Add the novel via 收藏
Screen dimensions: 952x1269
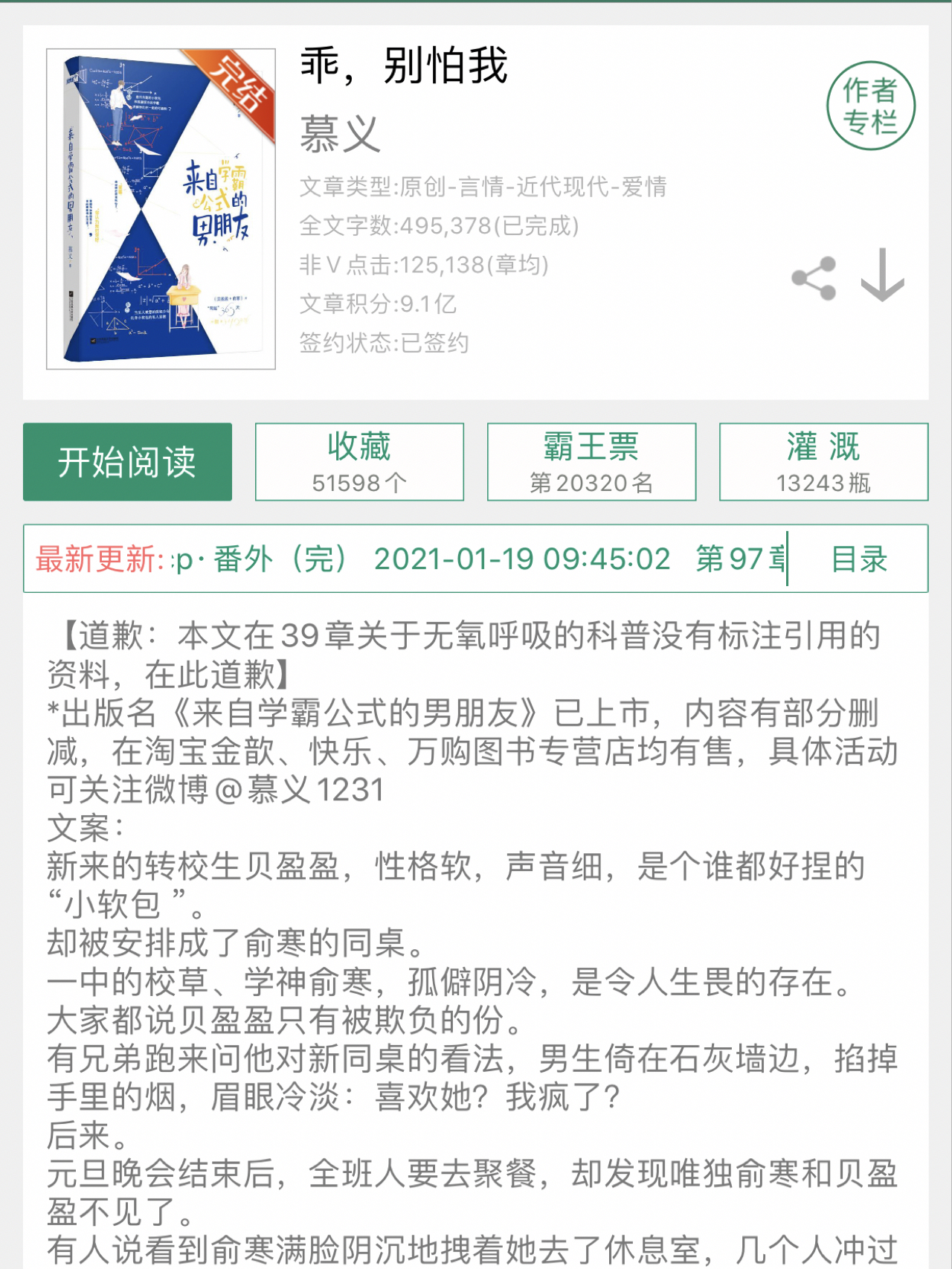(359, 462)
